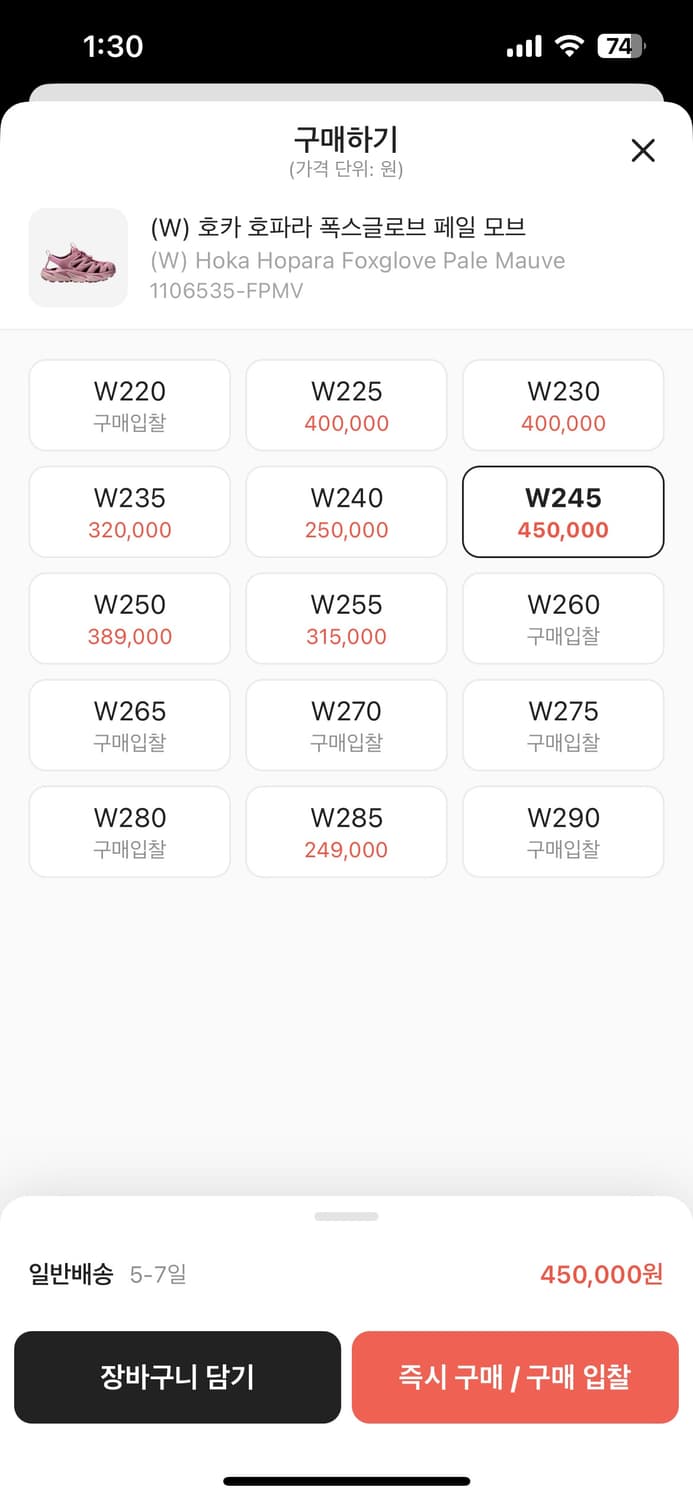Choose size W240 priced 250,000
This screenshot has width=693, height=1500.
point(346,512)
